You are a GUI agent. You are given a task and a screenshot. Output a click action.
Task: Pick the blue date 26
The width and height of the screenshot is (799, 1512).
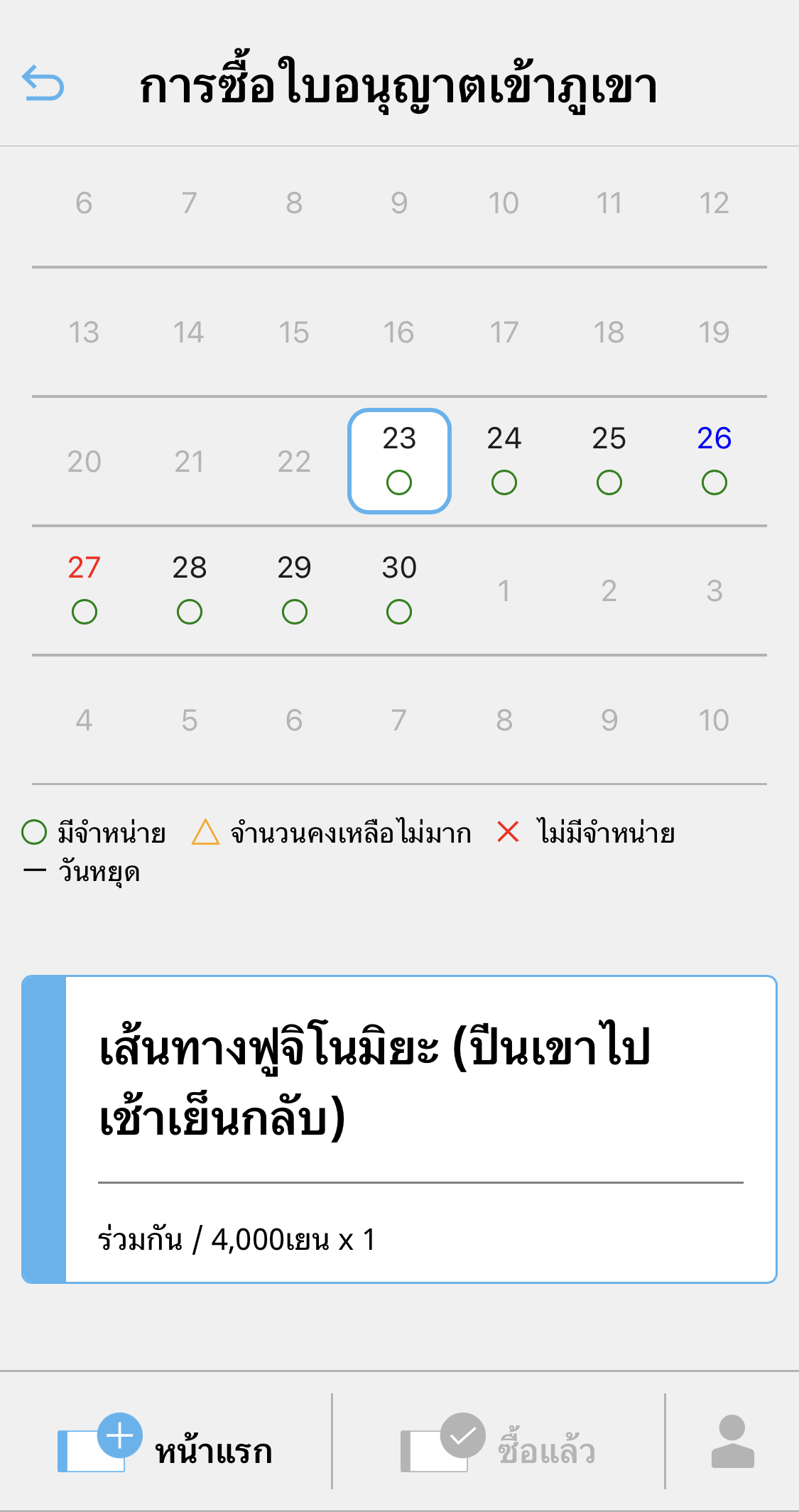(x=714, y=460)
